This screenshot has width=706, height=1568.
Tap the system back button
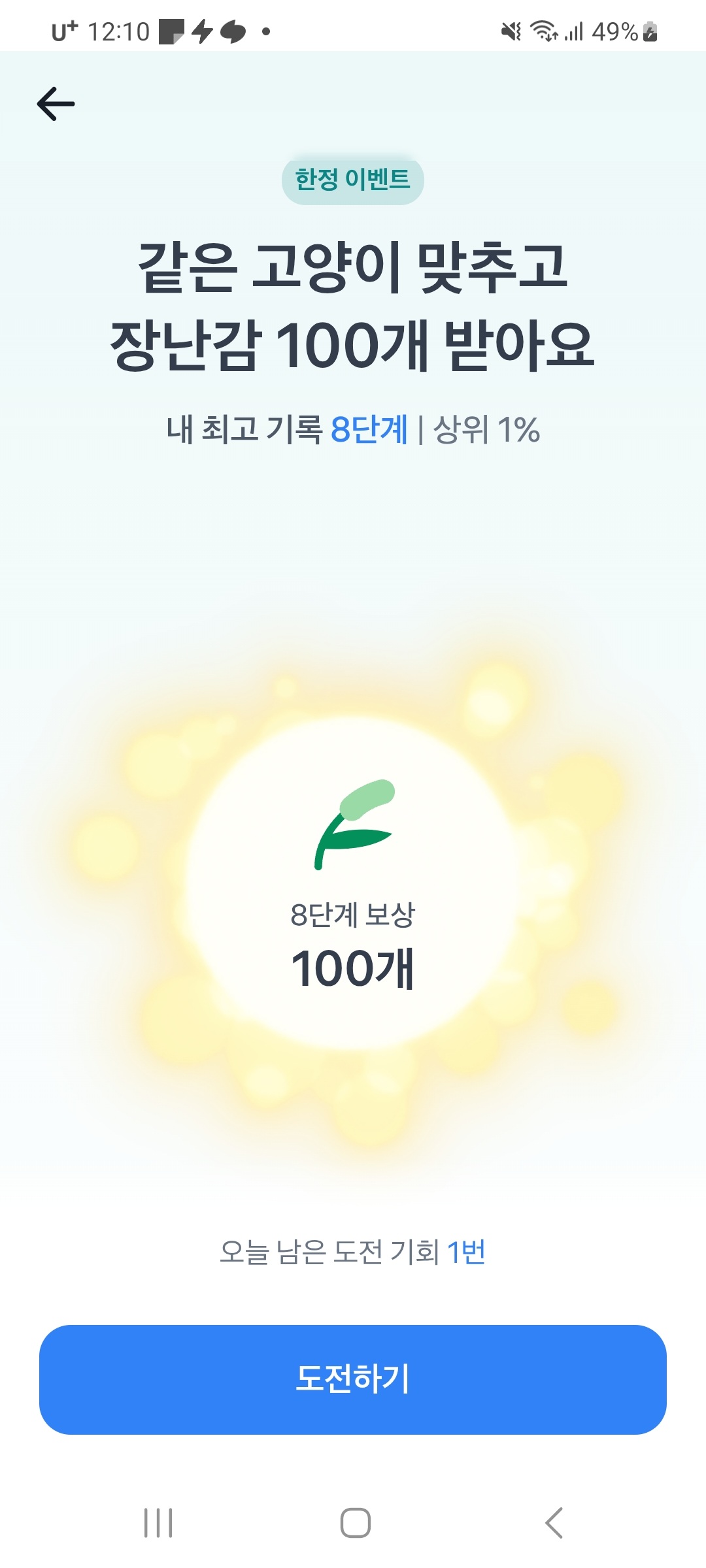554,1523
